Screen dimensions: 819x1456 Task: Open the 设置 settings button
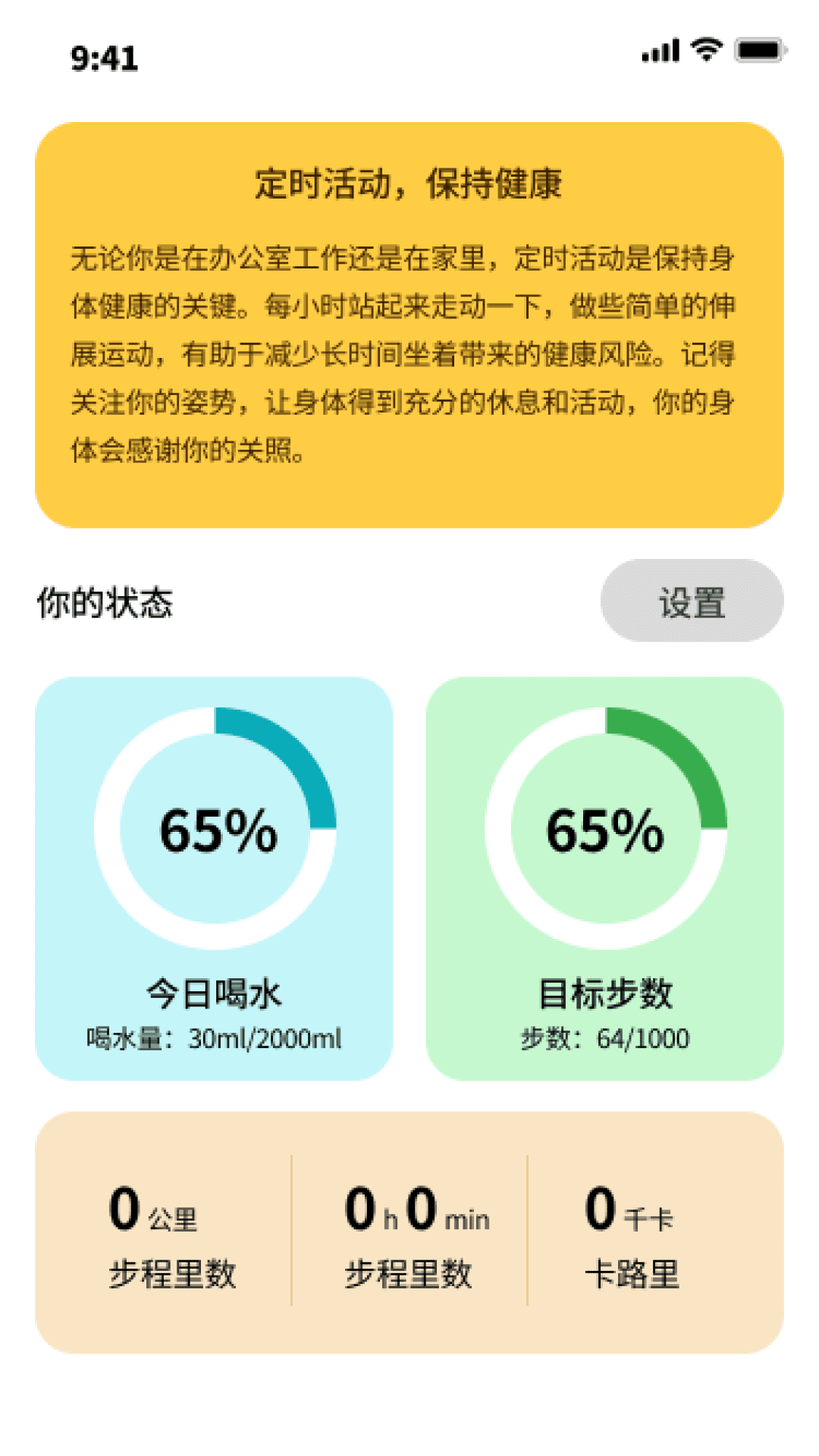[x=692, y=601]
